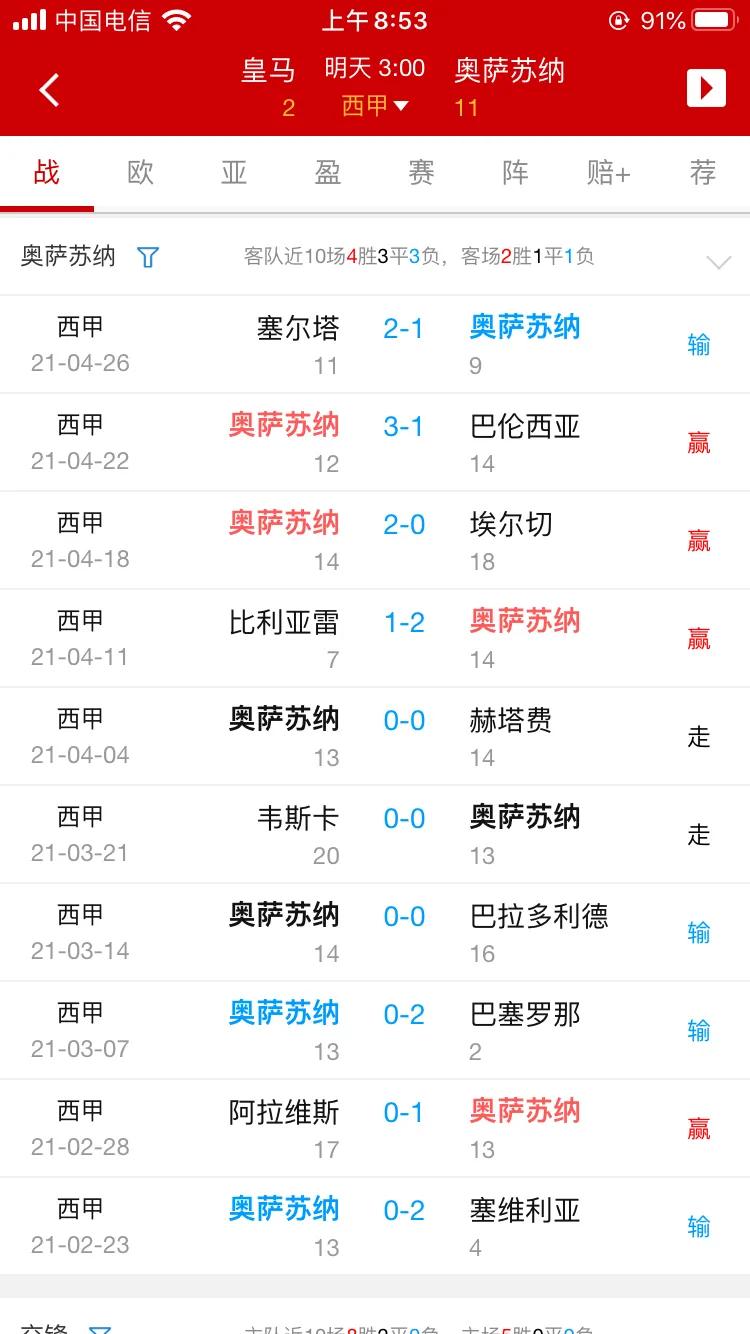Switch to the 阵 lineup tab
The image size is (750, 1334).
514,172
